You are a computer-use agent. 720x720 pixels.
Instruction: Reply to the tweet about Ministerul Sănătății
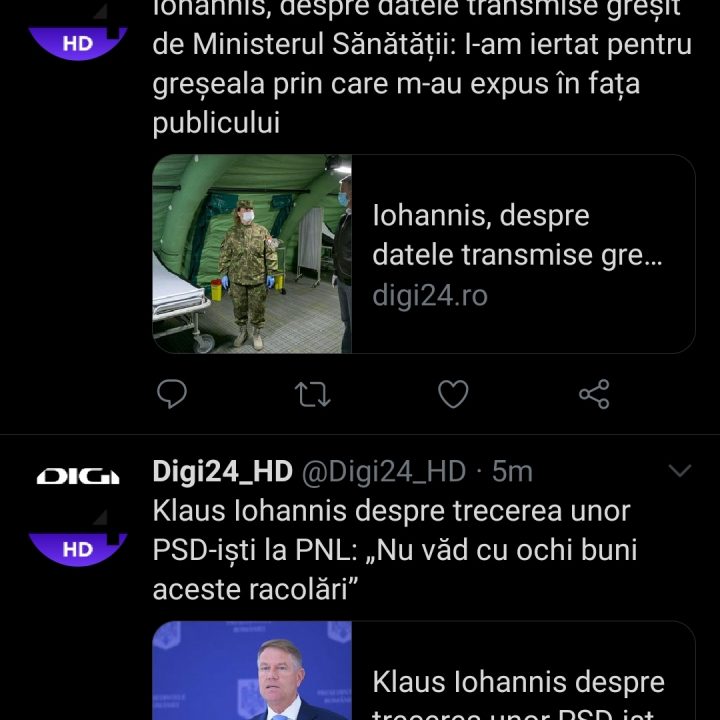172,395
